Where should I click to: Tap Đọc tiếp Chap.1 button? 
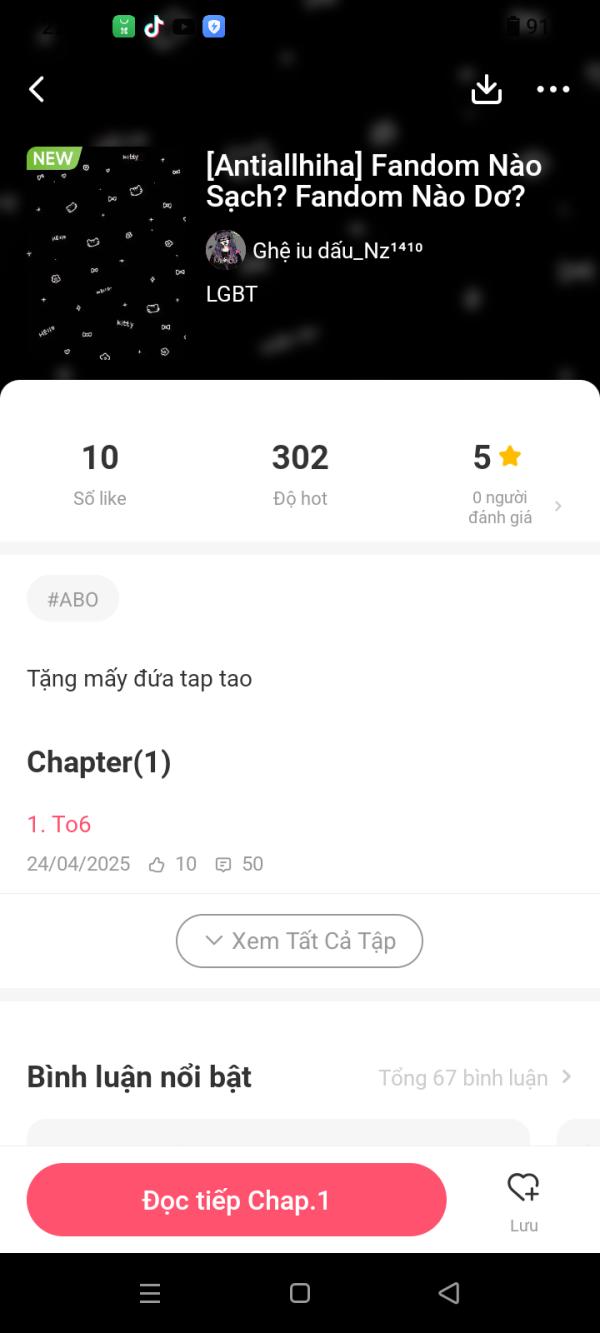pos(236,1200)
